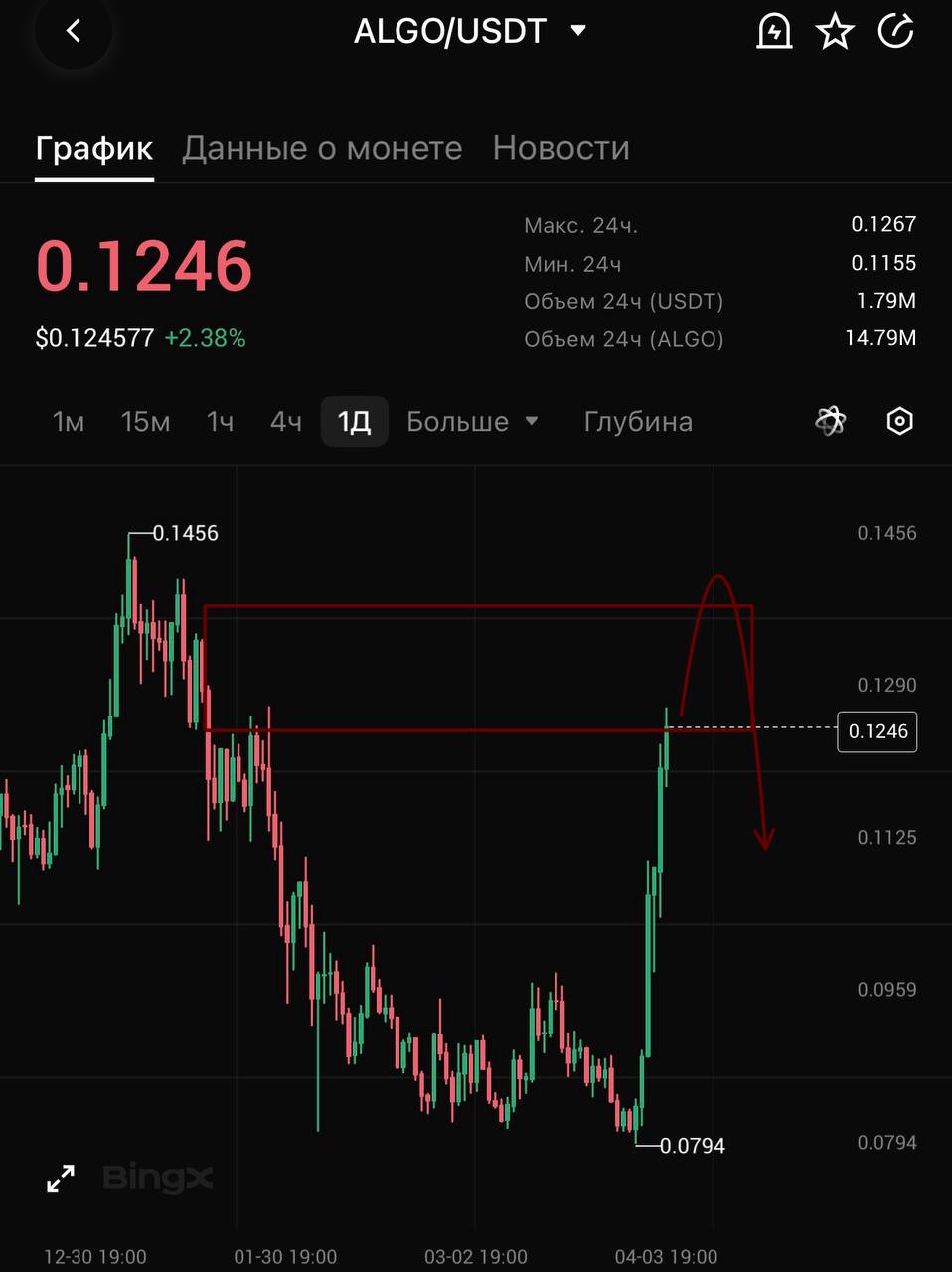
Task: Select the 1м timeframe
Action: click(x=68, y=422)
